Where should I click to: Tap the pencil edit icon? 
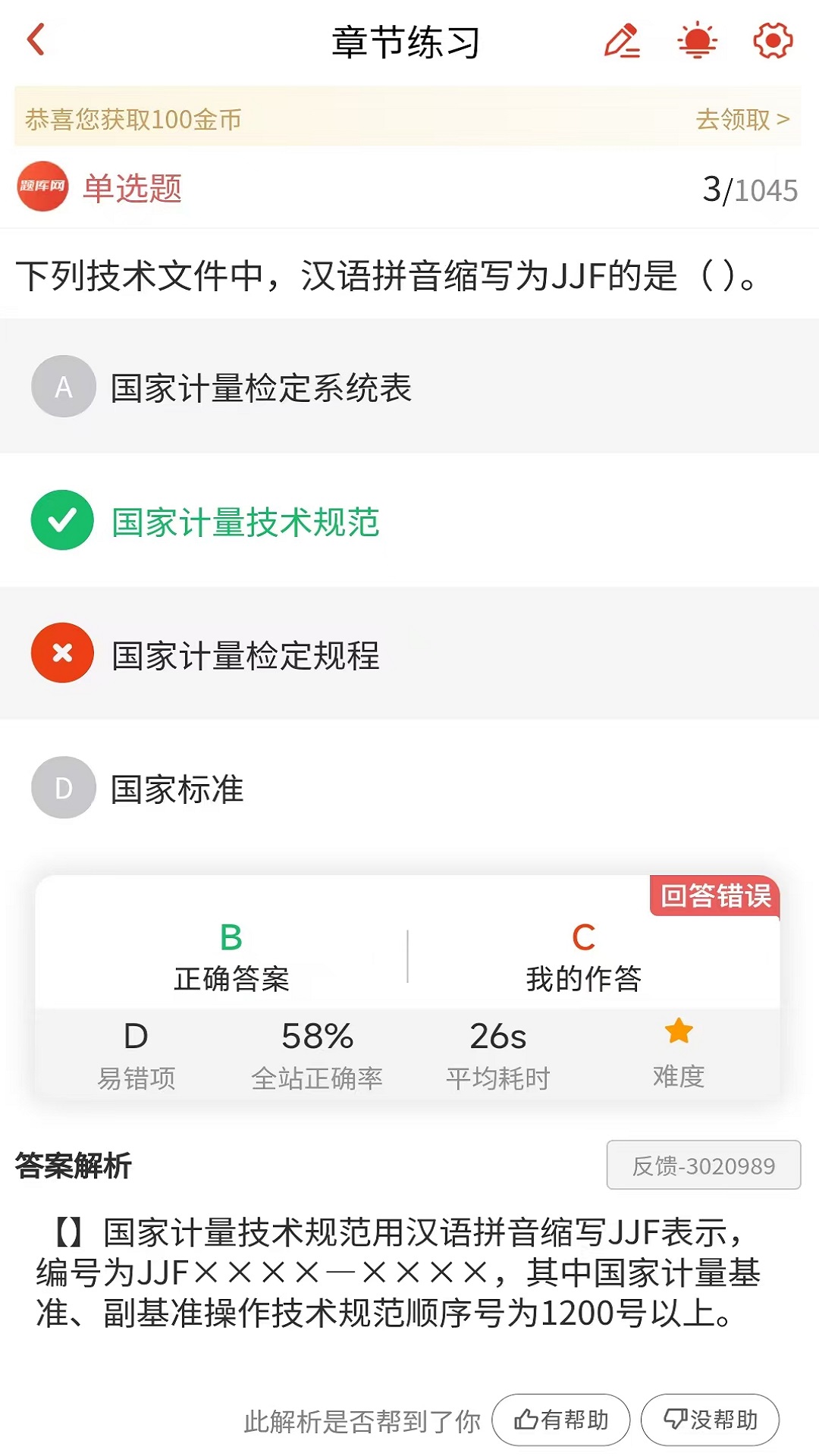click(623, 42)
